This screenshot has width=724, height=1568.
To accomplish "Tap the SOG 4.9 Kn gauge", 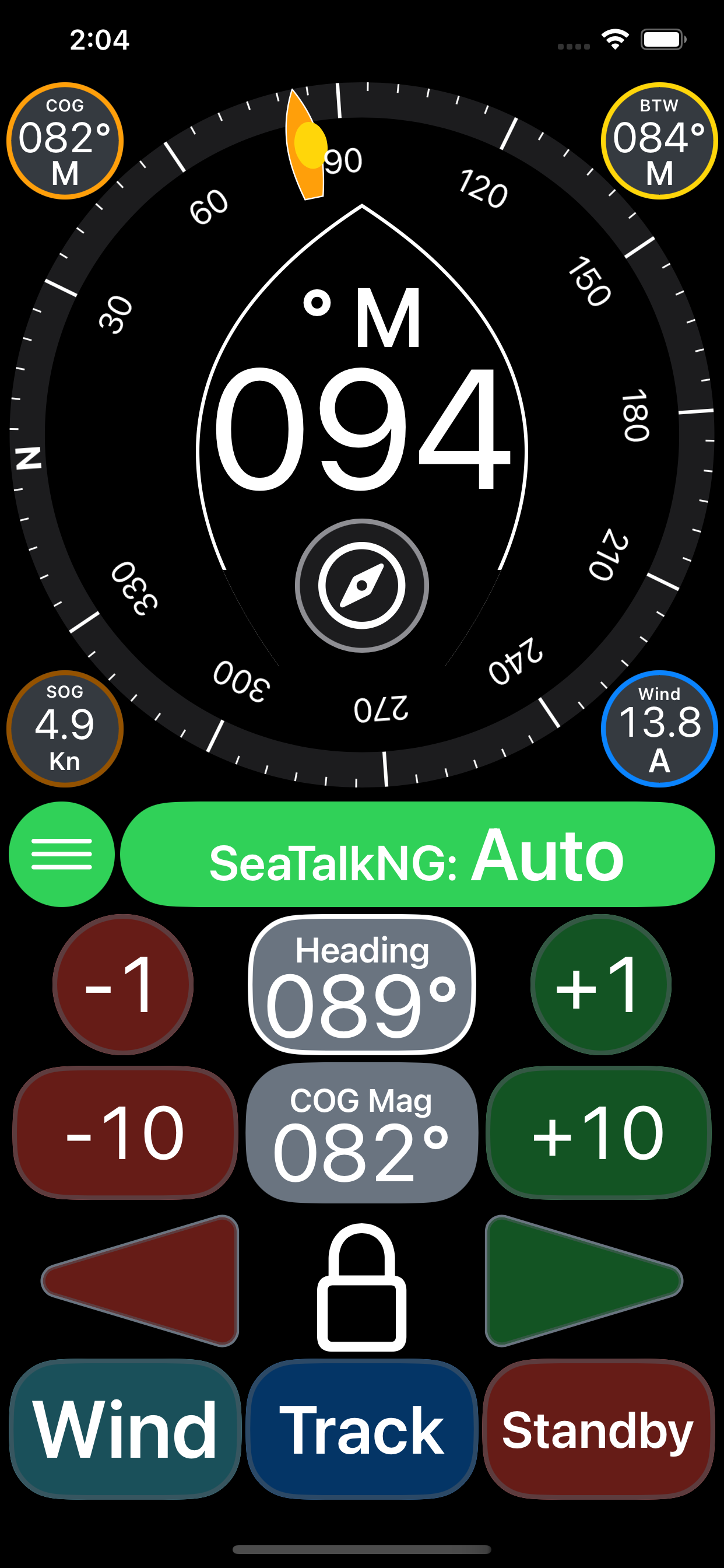I will [x=65, y=729].
